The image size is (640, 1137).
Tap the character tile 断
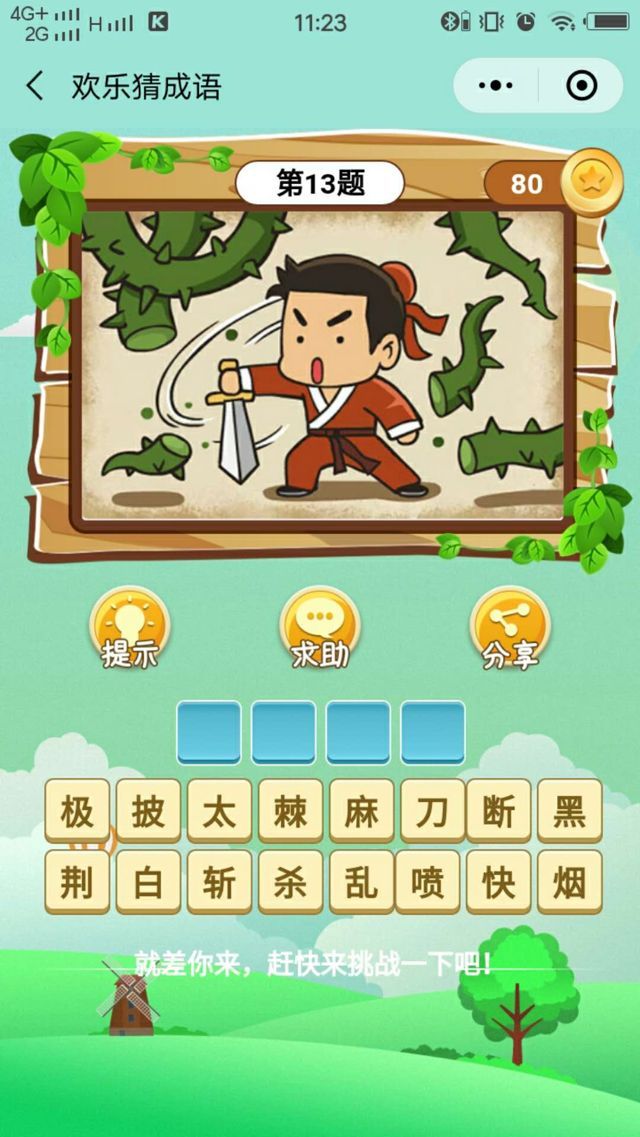click(x=500, y=810)
